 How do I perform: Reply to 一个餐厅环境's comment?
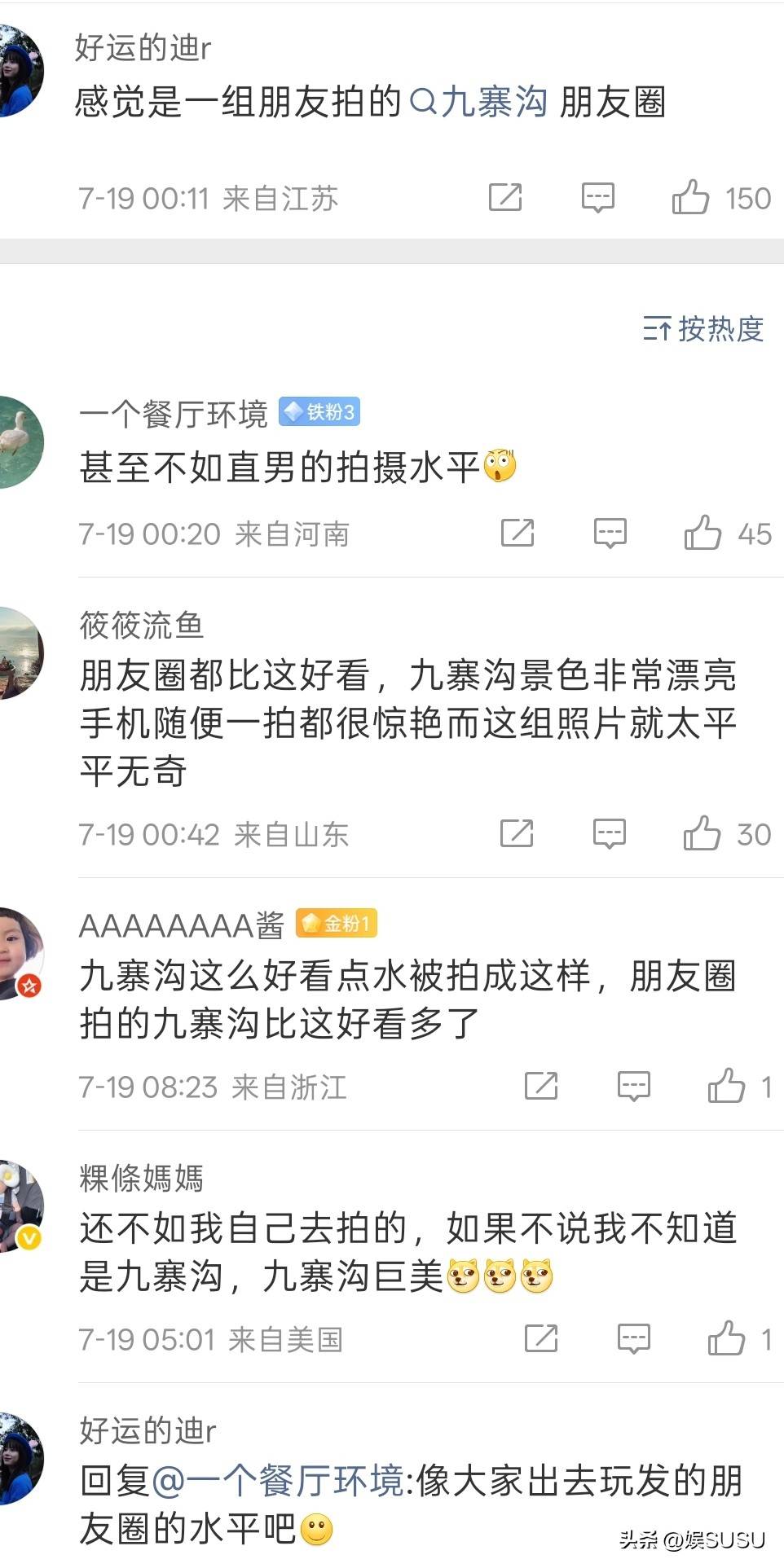[x=610, y=533]
